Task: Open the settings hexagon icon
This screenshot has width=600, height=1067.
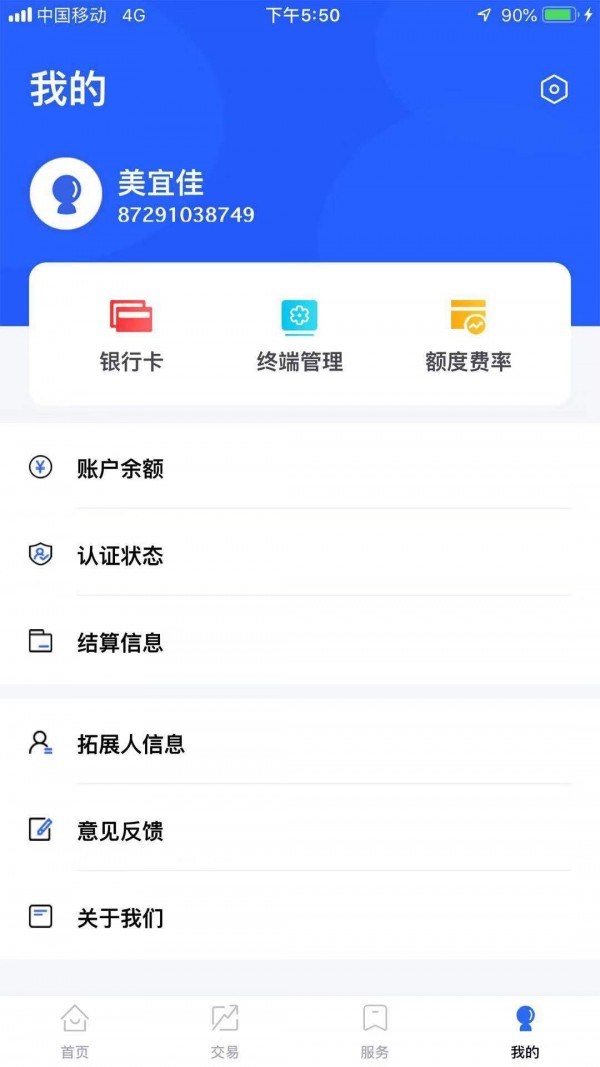Action: tap(554, 90)
